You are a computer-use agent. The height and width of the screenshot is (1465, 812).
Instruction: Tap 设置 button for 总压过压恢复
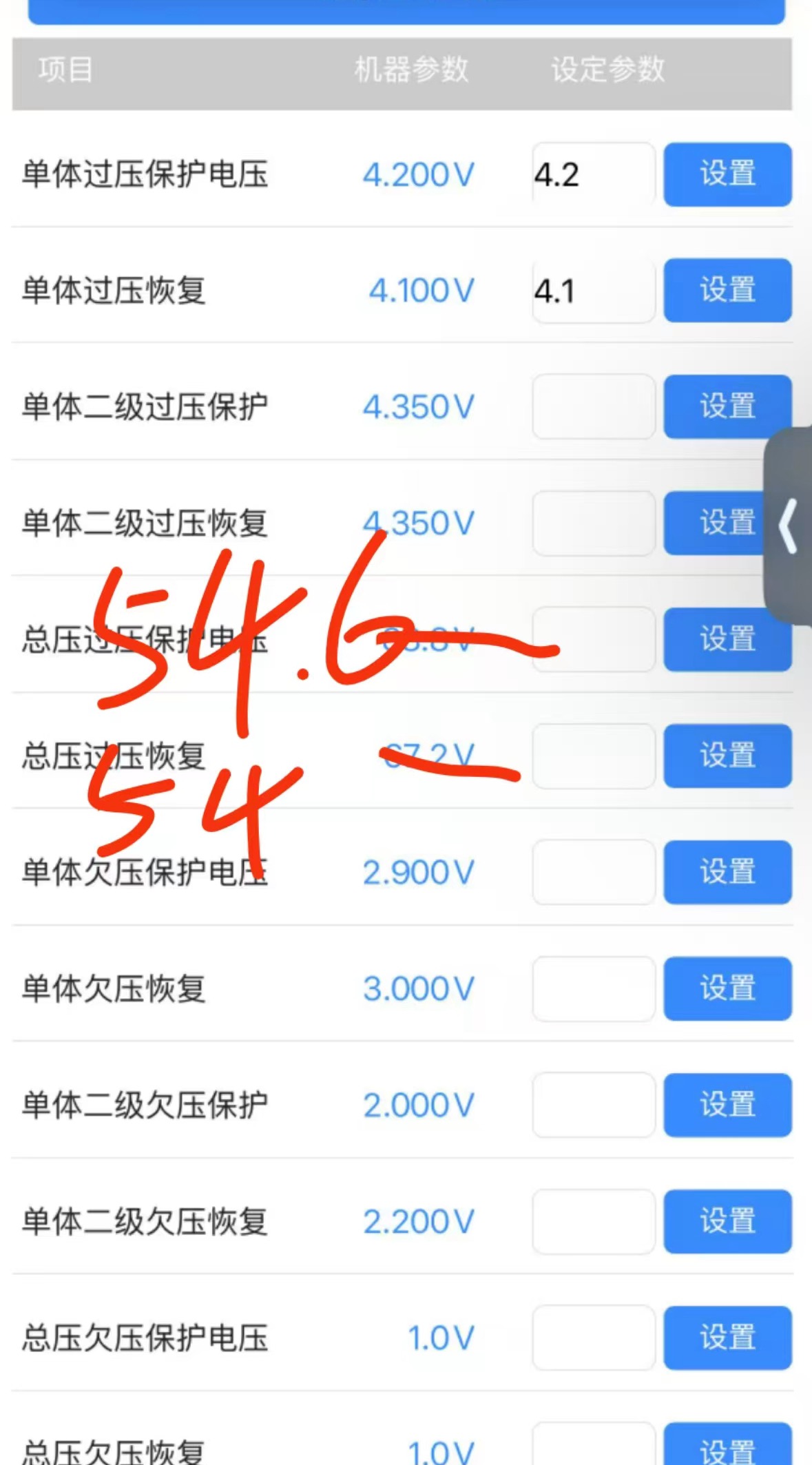click(727, 756)
